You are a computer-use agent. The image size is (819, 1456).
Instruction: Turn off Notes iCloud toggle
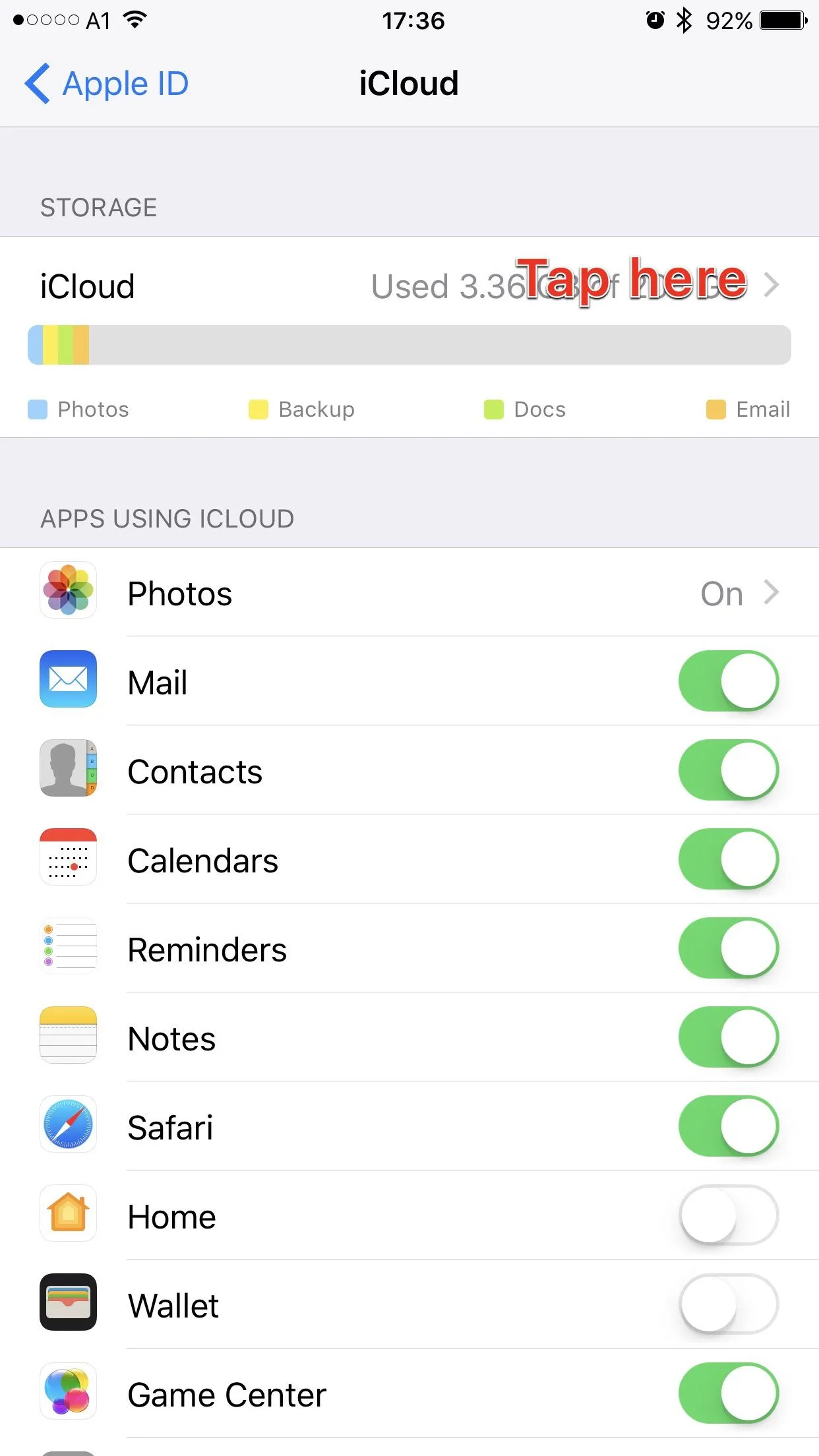(728, 1037)
